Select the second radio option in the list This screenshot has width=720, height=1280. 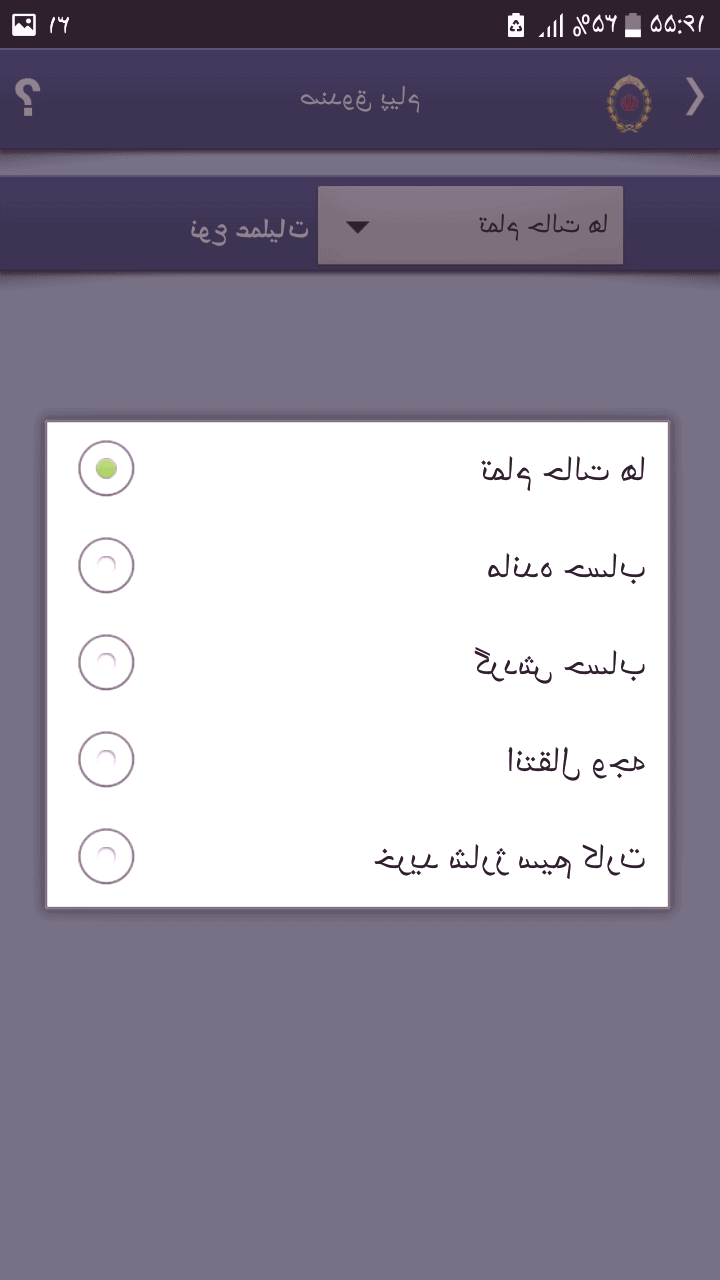[x=106, y=565]
